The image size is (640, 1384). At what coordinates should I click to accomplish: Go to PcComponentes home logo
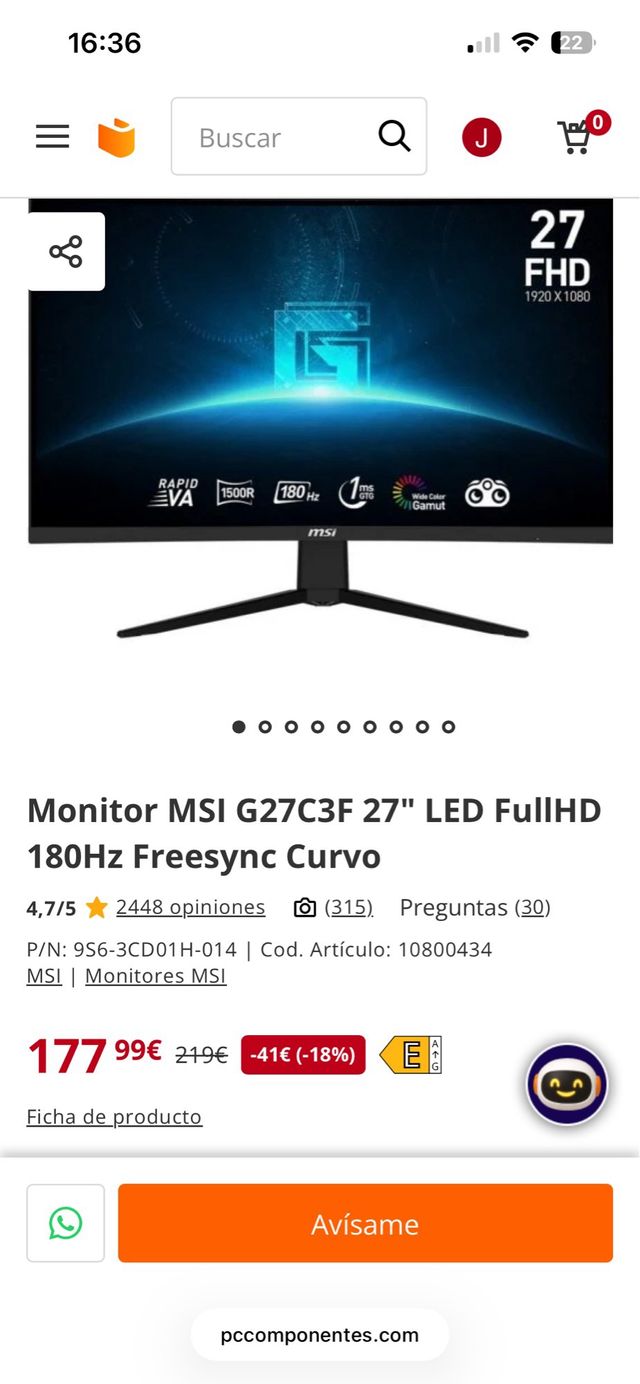click(x=116, y=137)
